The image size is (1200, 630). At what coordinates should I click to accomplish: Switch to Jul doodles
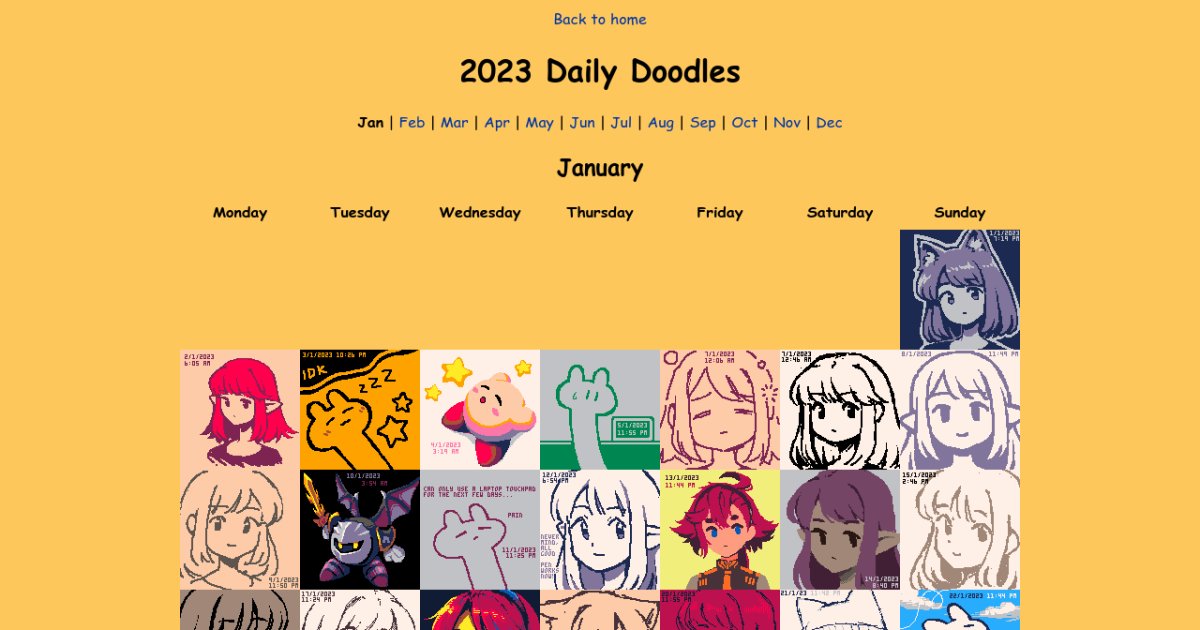point(621,122)
